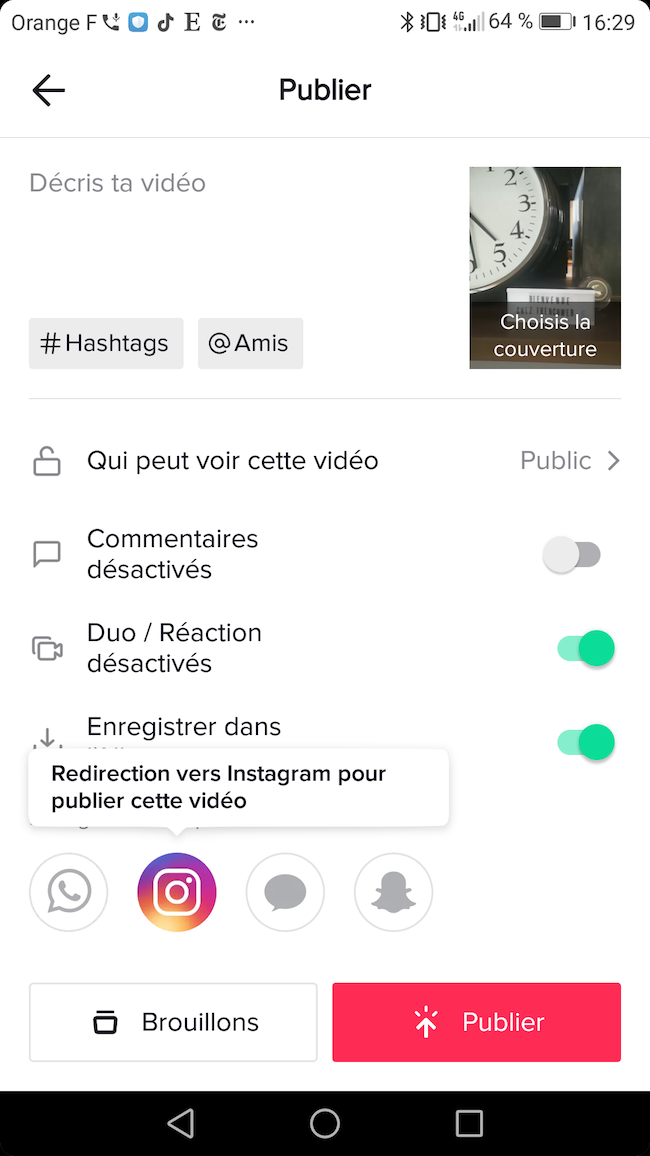Disable the 'Enregistrer dans' switch

click(x=585, y=743)
